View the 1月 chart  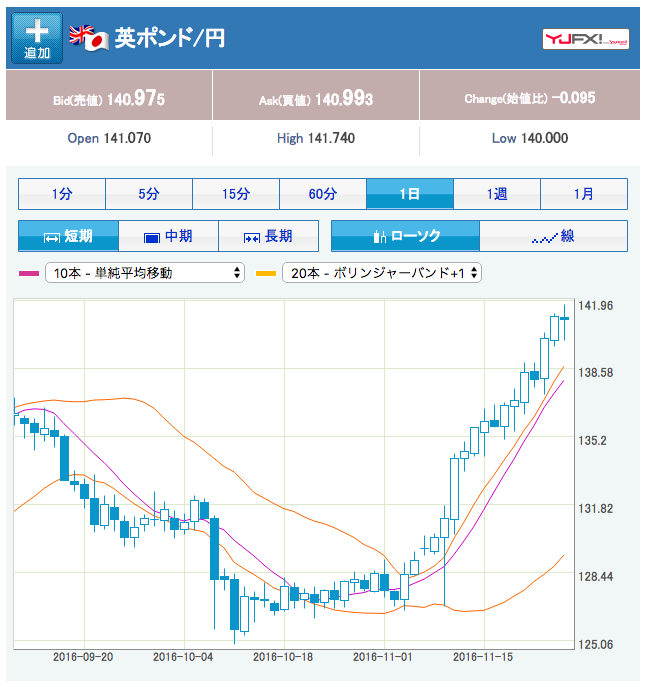(584, 194)
